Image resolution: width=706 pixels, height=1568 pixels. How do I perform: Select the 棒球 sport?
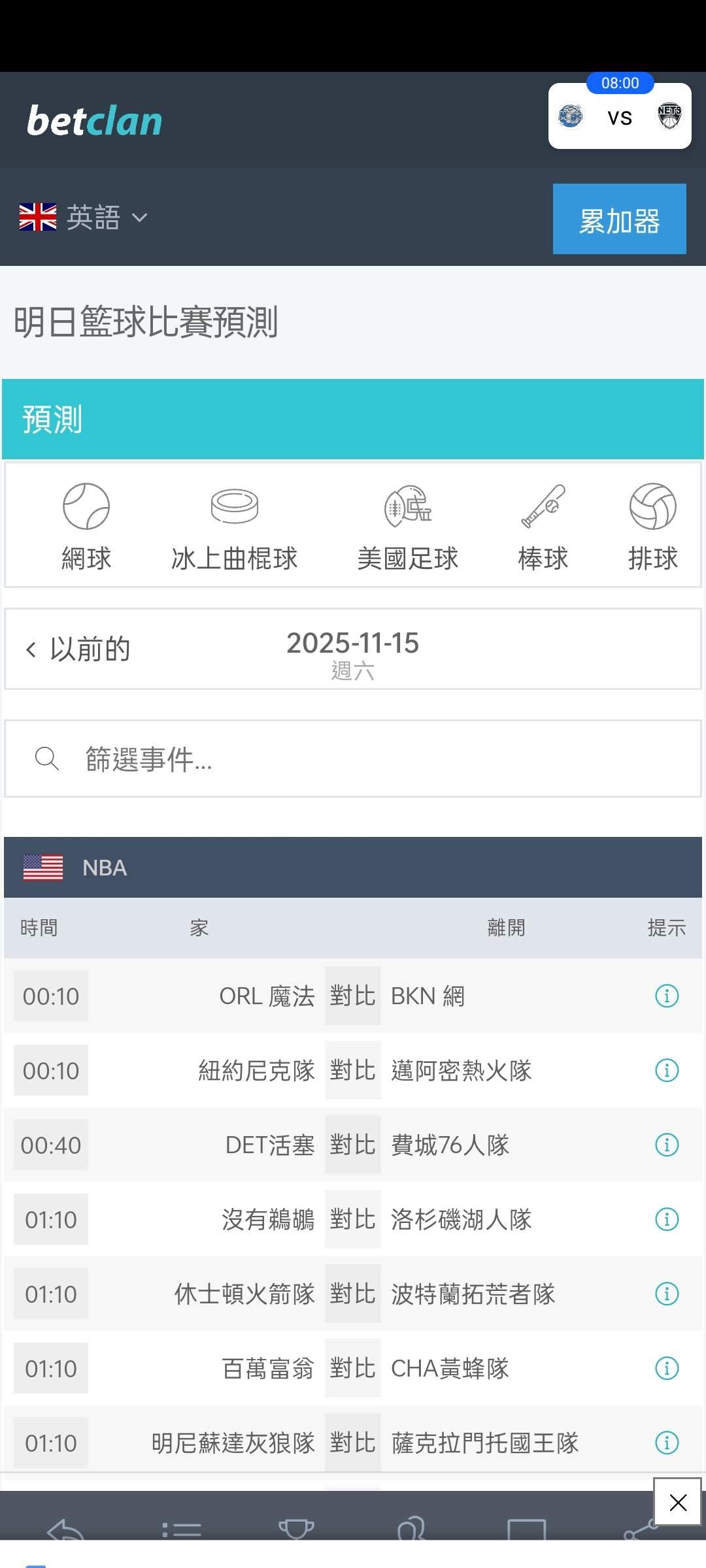[543, 526]
